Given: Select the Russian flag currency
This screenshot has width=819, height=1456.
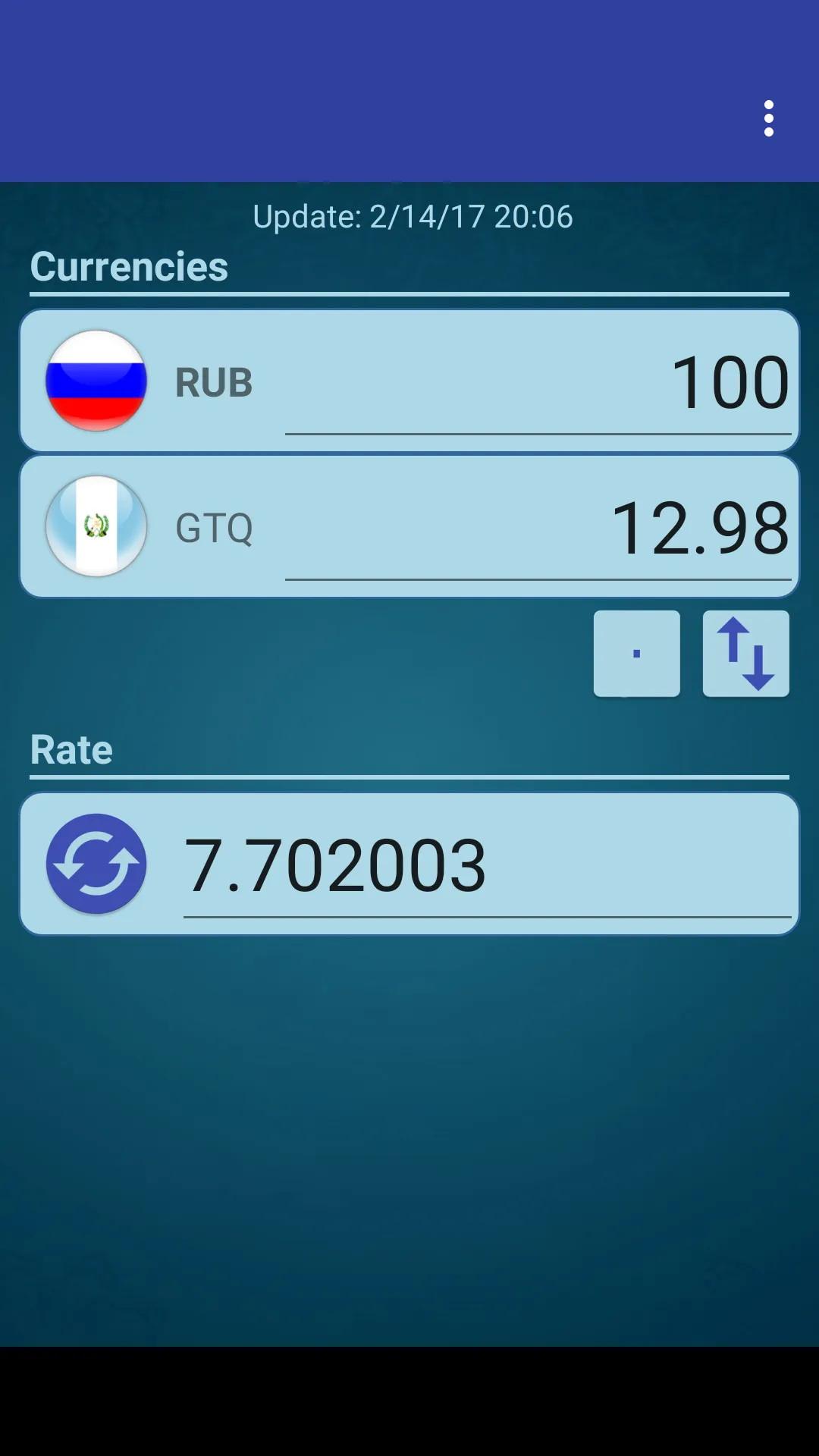Looking at the screenshot, I should coord(96,381).
